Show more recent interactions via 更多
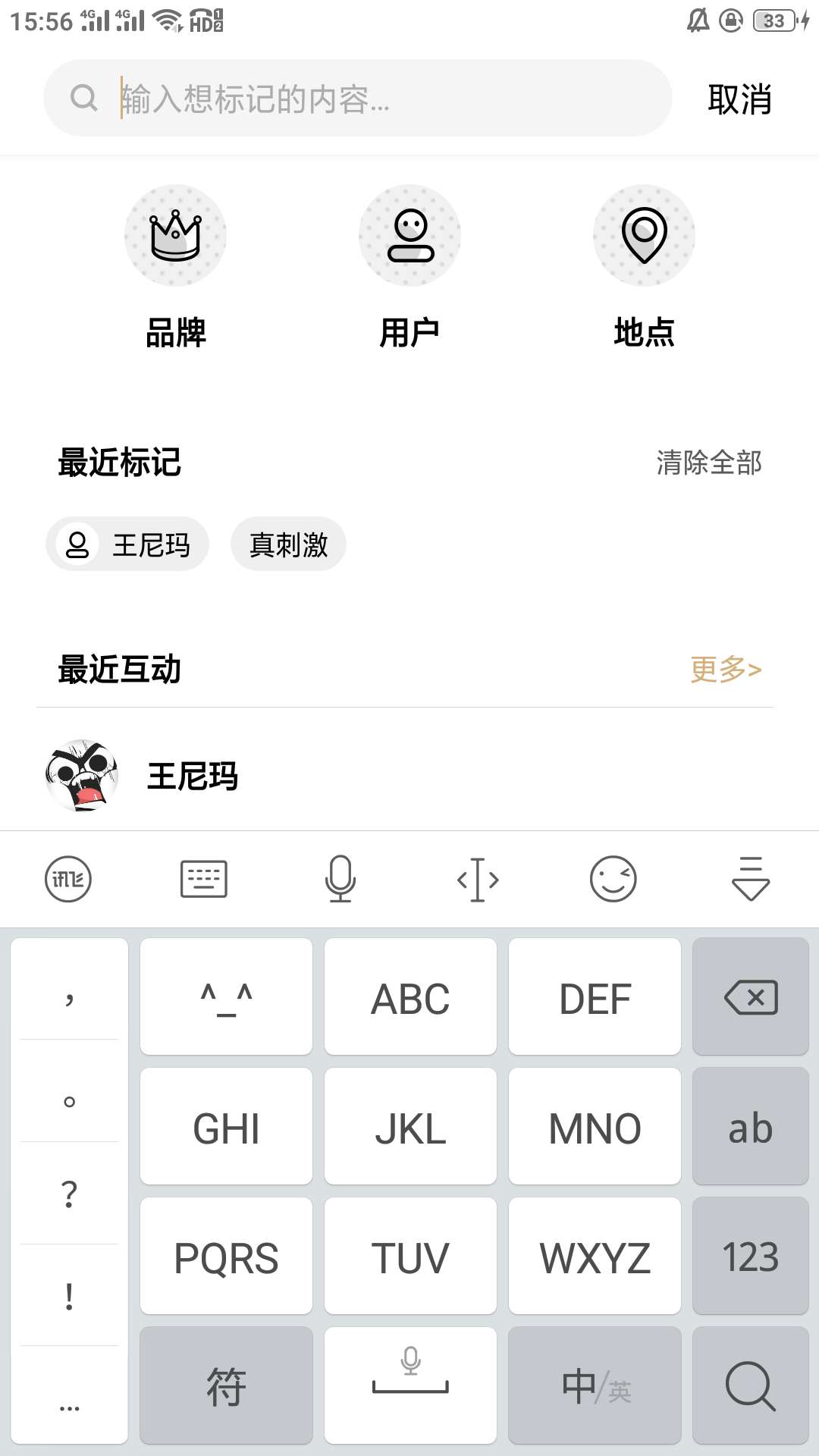Viewport: 819px width, 1456px height. pyautogui.click(x=725, y=669)
